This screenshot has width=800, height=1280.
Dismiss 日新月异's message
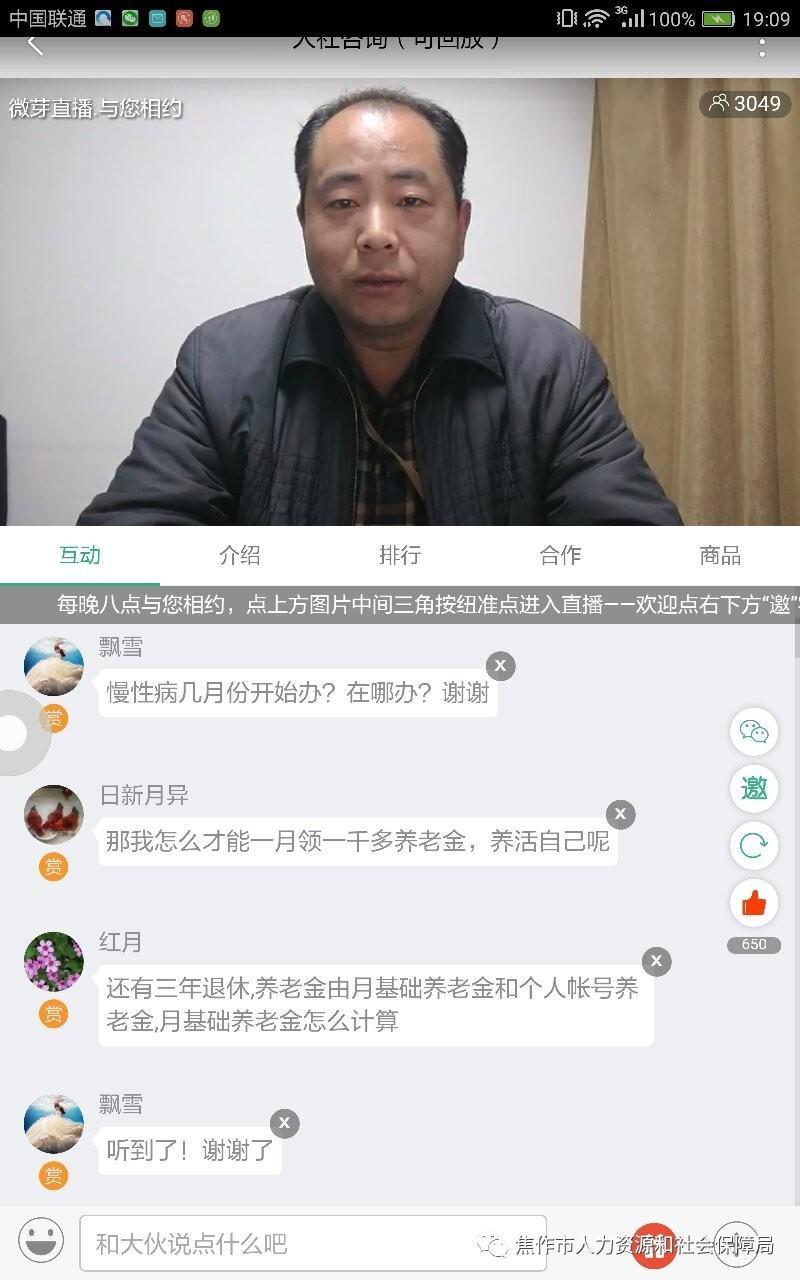[620, 814]
